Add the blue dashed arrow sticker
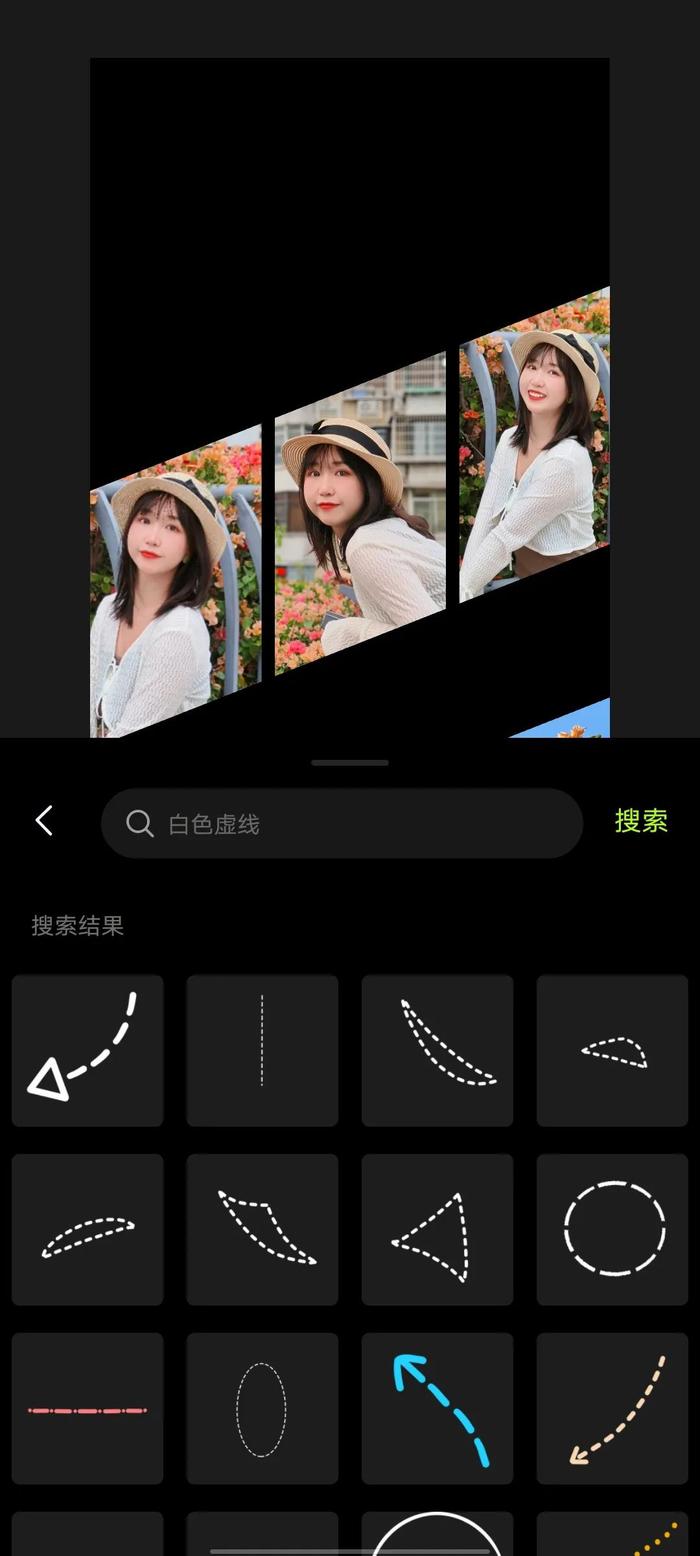The width and height of the screenshot is (700, 1556). [x=437, y=1409]
